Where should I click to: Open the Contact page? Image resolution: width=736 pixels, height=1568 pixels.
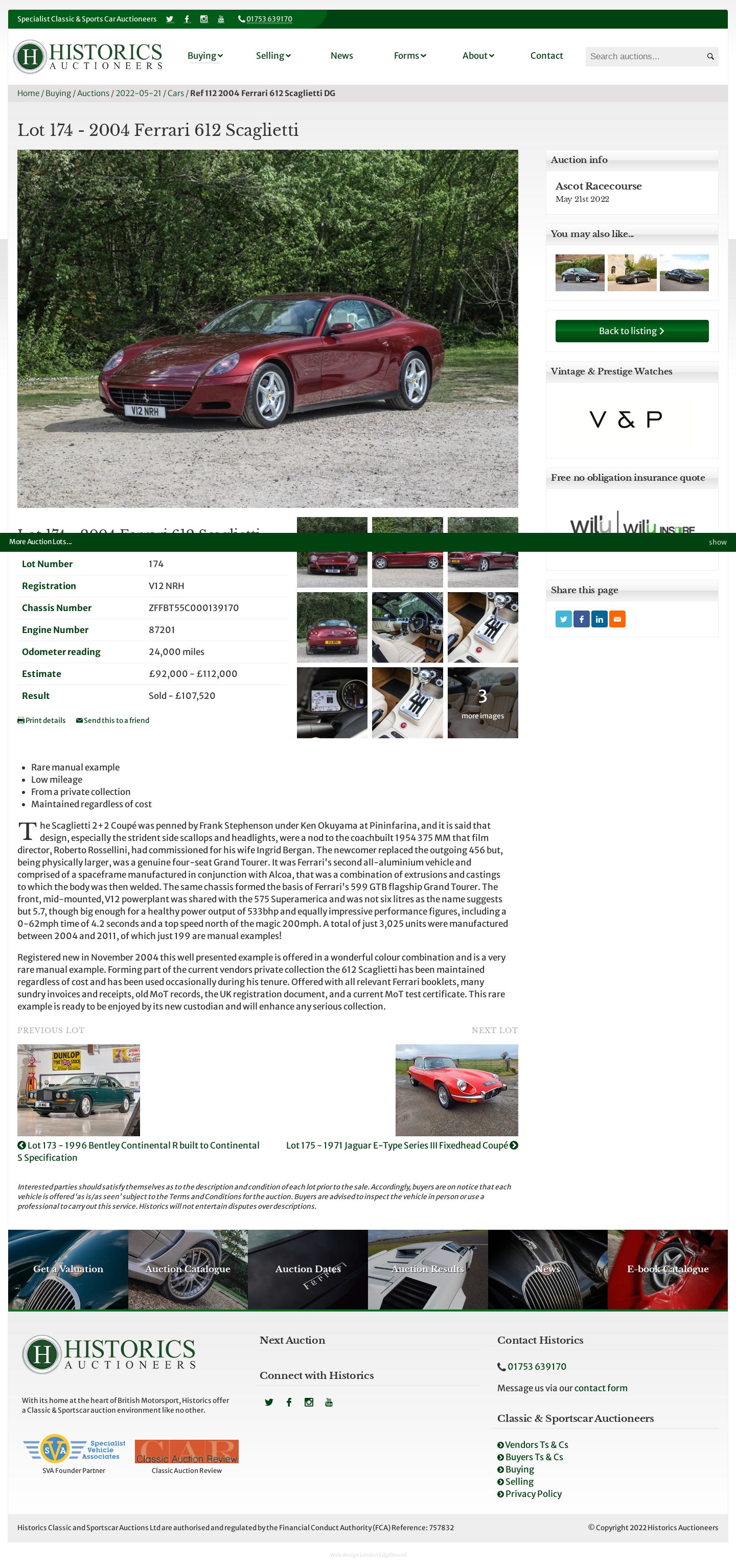click(x=546, y=55)
